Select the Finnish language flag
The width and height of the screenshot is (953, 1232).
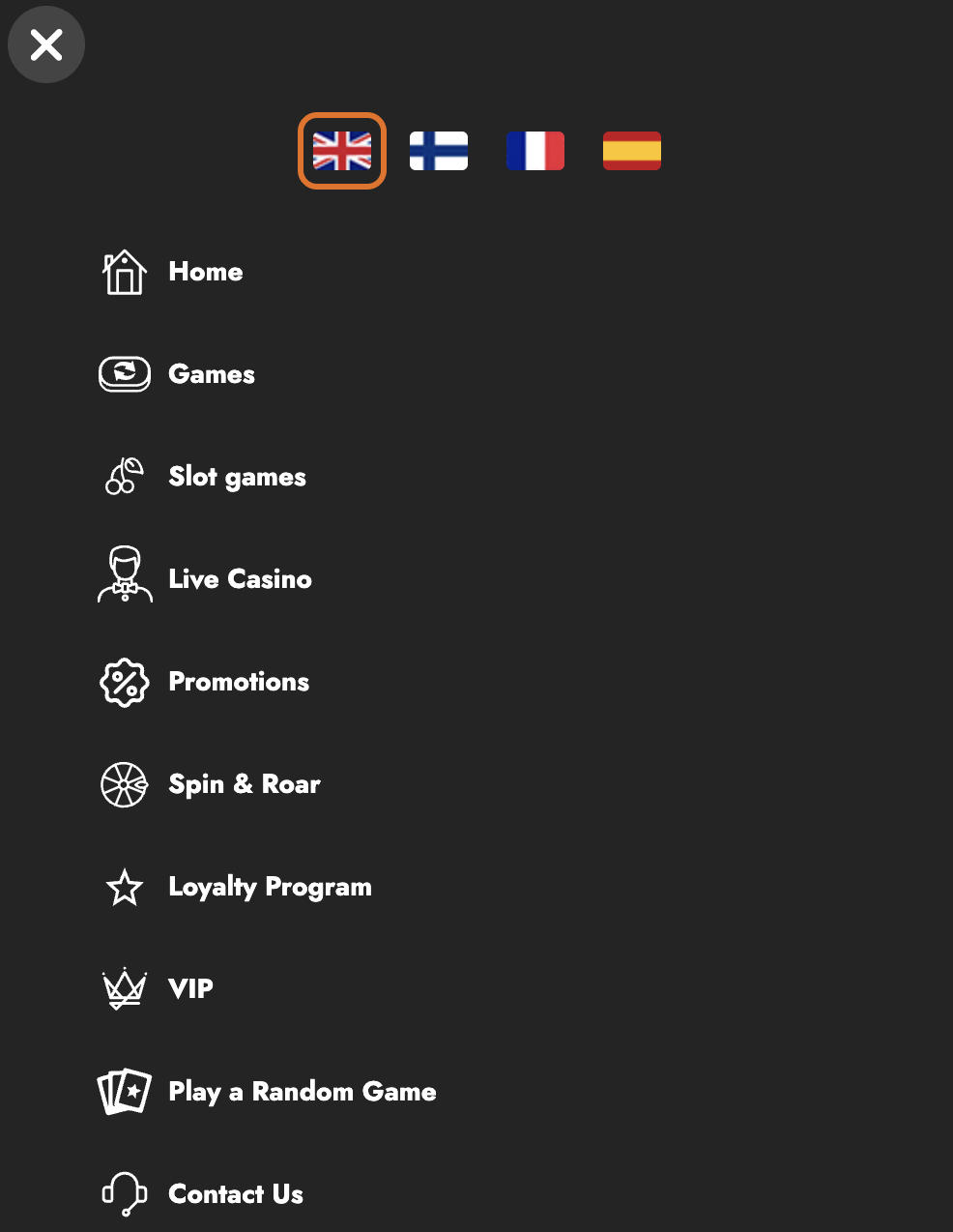click(x=439, y=151)
